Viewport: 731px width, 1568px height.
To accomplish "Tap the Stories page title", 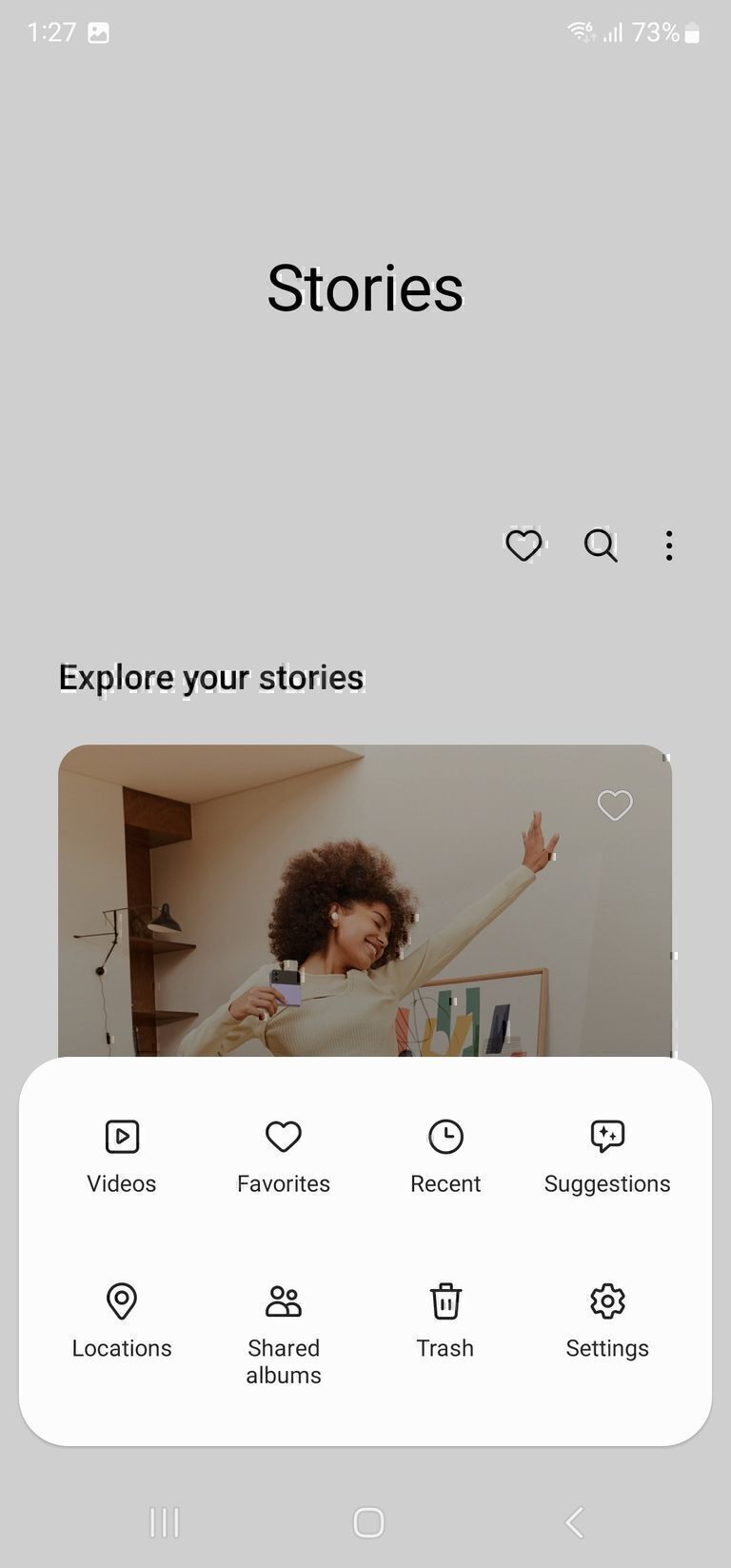I will [365, 288].
